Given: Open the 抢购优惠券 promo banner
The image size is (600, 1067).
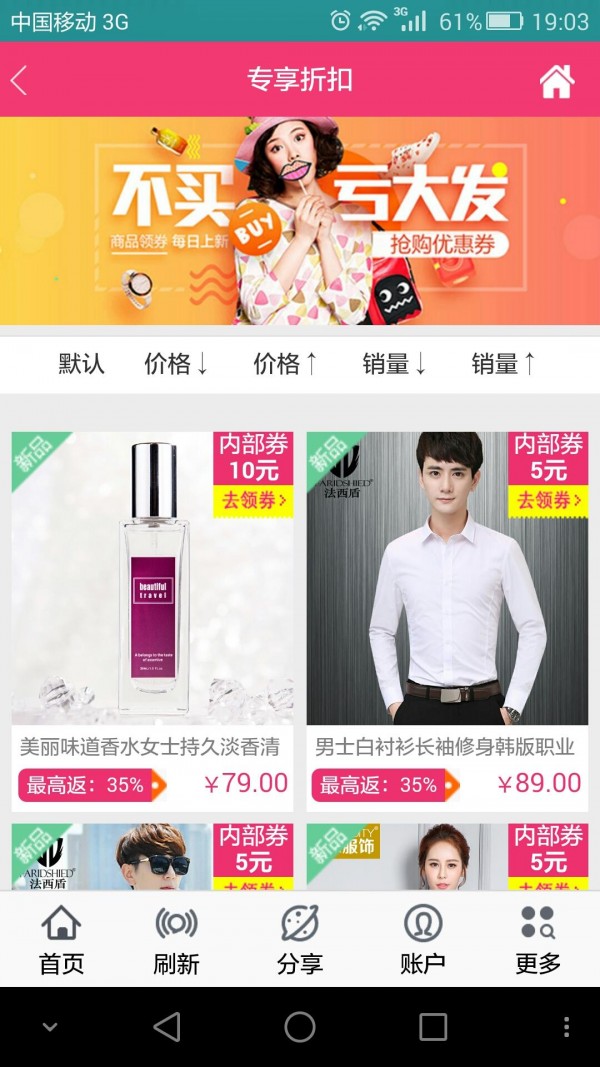Looking at the screenshot, I should click(300, 221).
